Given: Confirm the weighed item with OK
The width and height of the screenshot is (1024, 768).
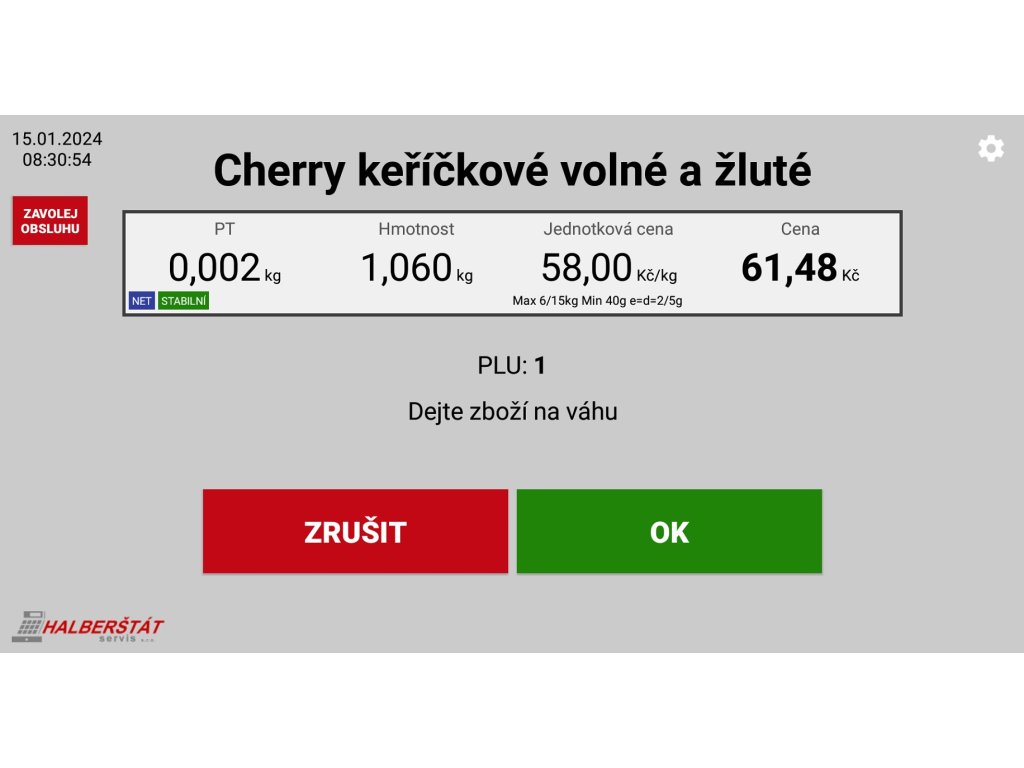Looking at the screenshot, I should (x=669, y=532).
